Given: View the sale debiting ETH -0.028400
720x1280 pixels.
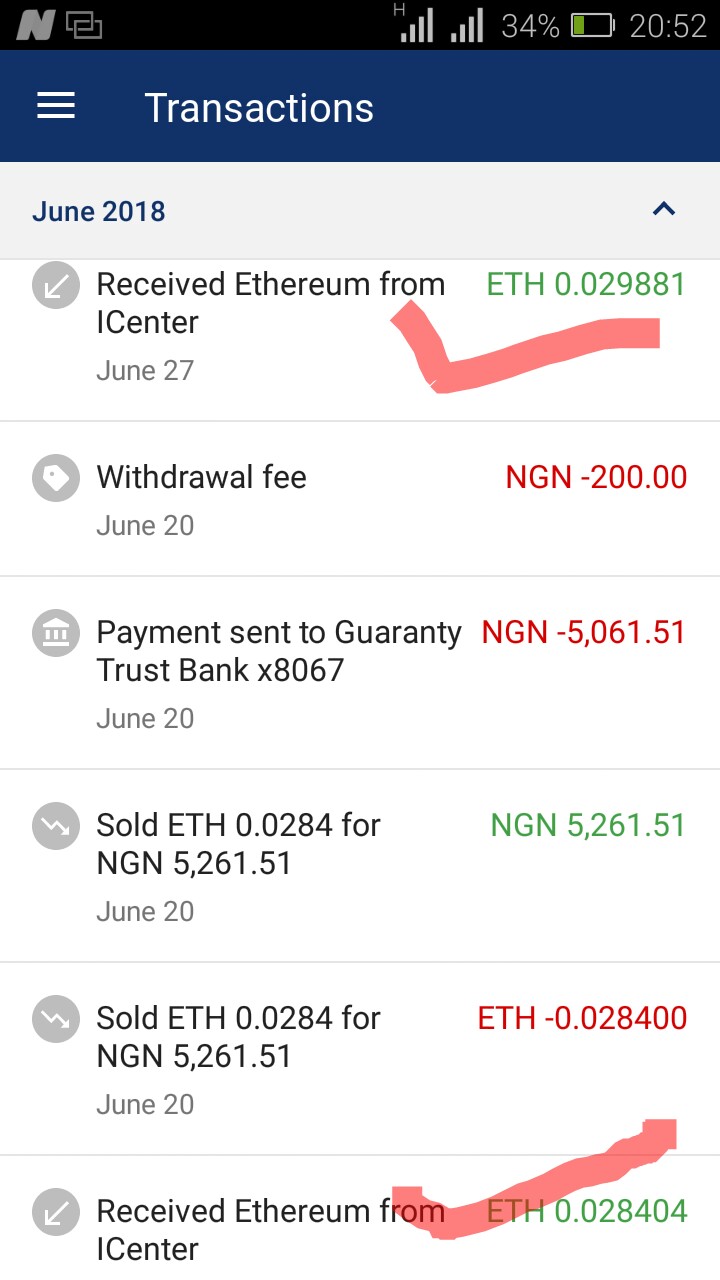Looking at the screenshot, I should coord(360,1058).
